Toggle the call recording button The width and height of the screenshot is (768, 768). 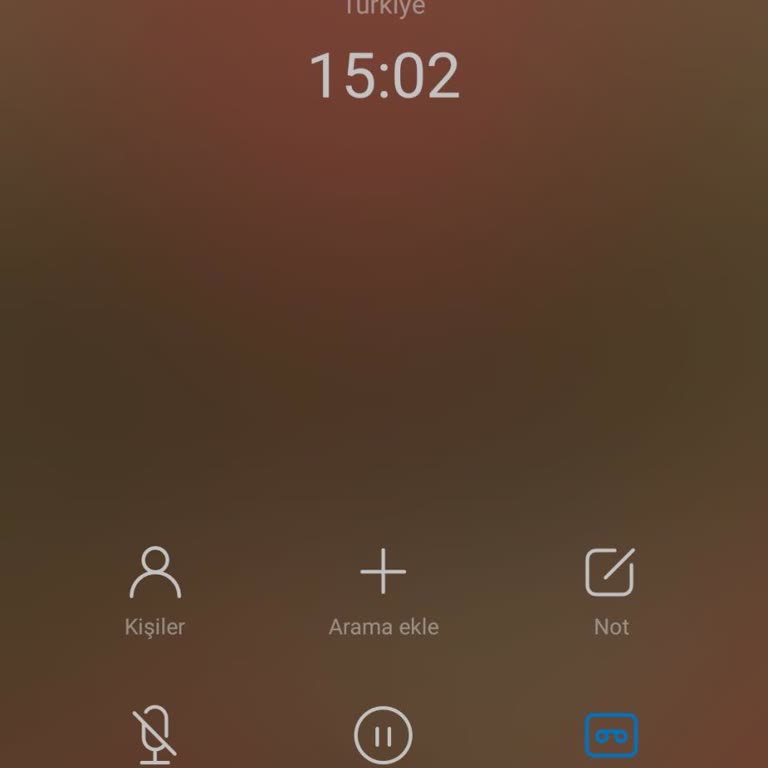(x=610, y=736)
